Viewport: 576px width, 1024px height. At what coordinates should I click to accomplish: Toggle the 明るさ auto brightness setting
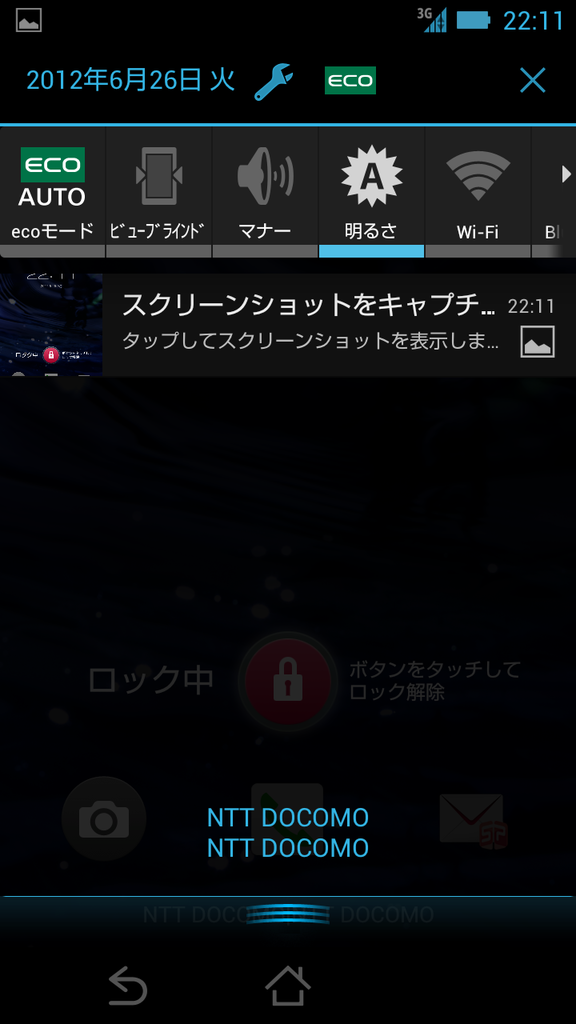[x=372, y=192]
